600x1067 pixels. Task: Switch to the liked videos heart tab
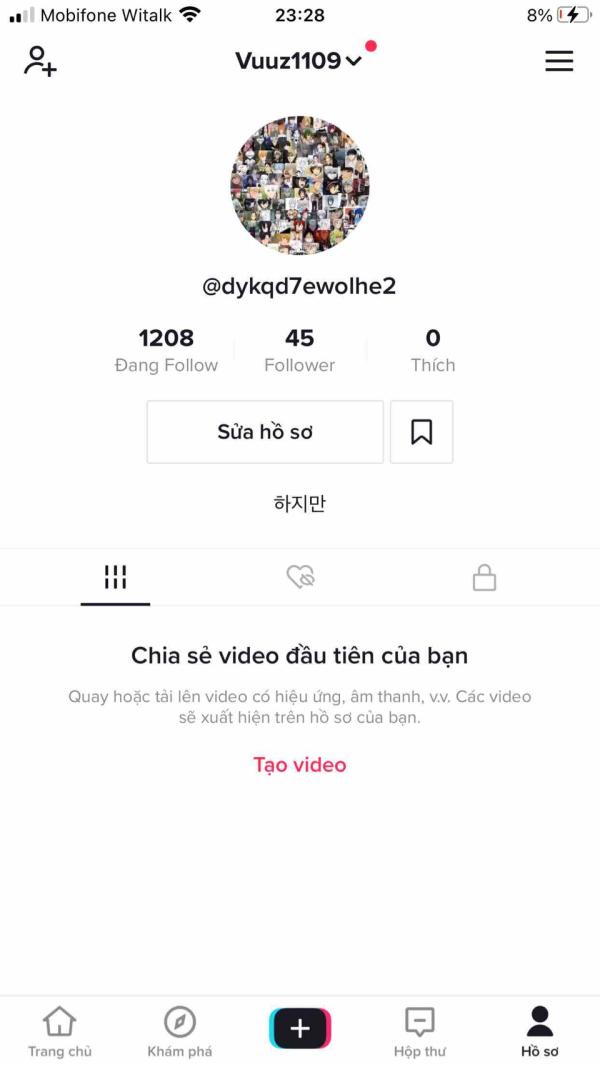300,578
